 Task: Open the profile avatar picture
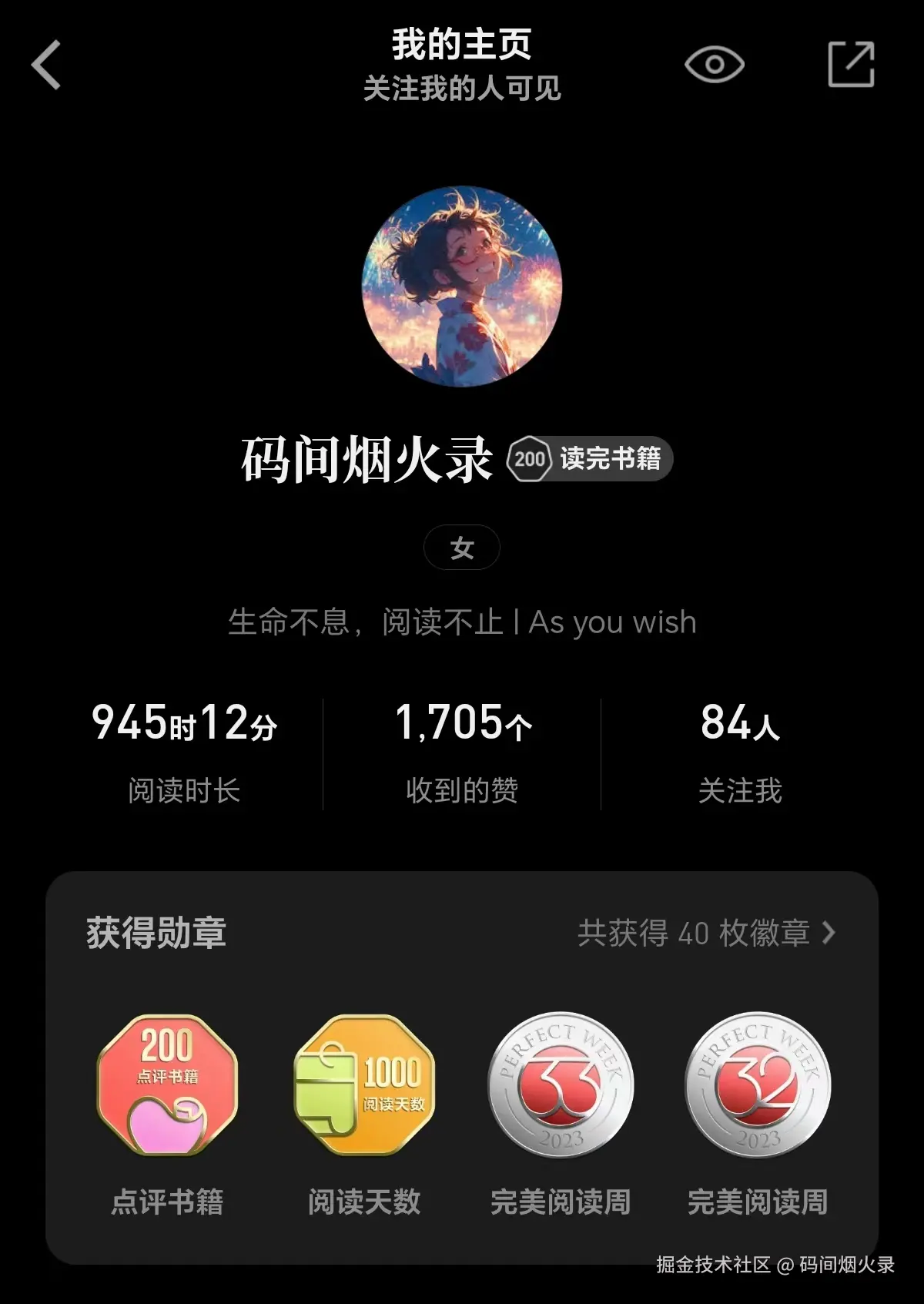462,286
